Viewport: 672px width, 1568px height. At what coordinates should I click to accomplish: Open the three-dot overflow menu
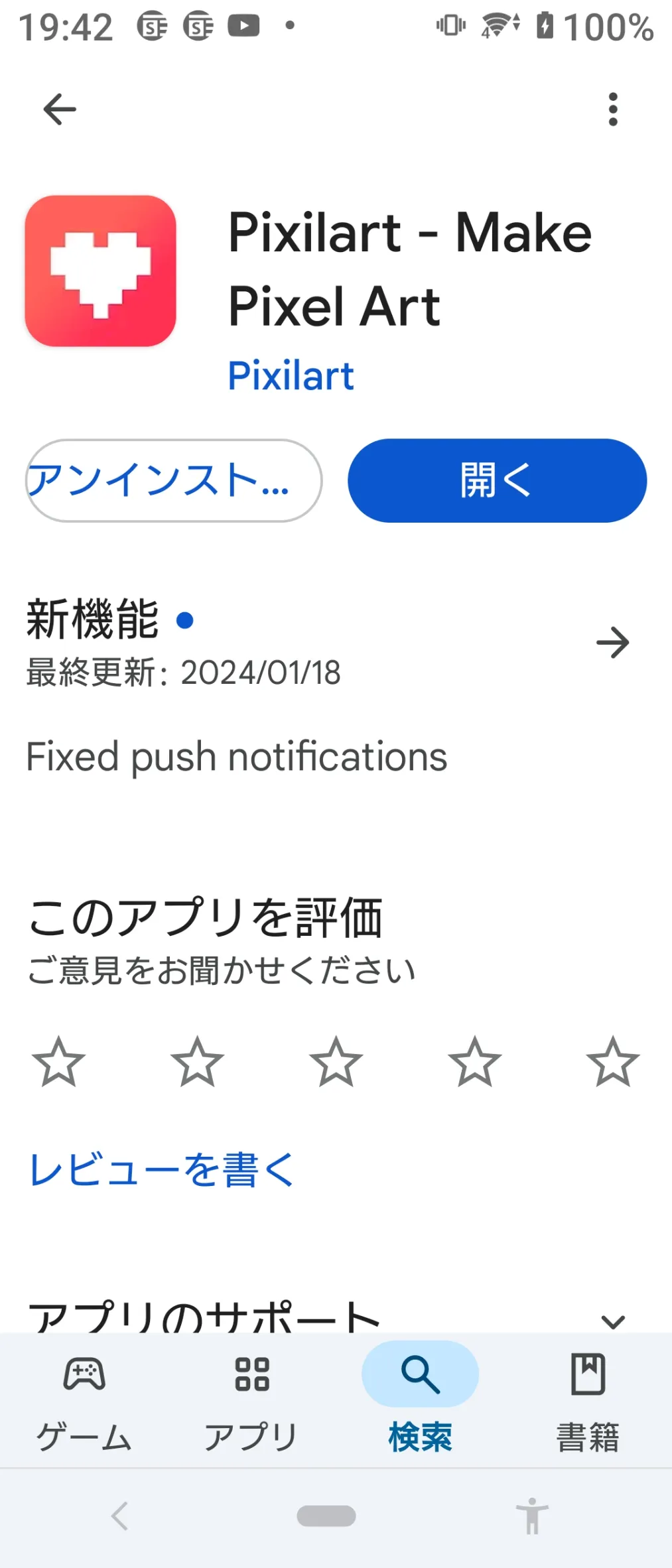pos(612,109)
